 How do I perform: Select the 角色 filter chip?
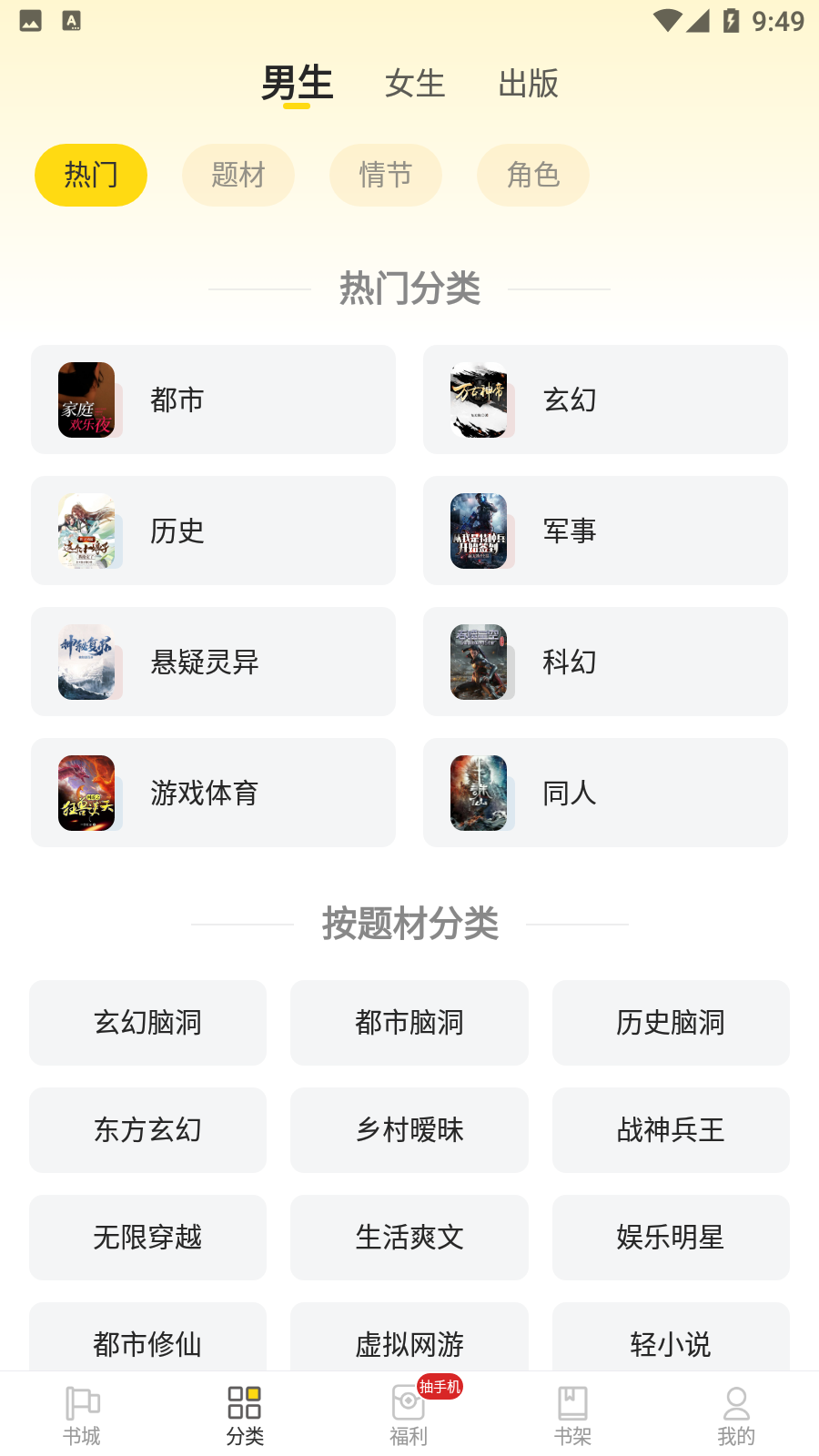[532, 175]
